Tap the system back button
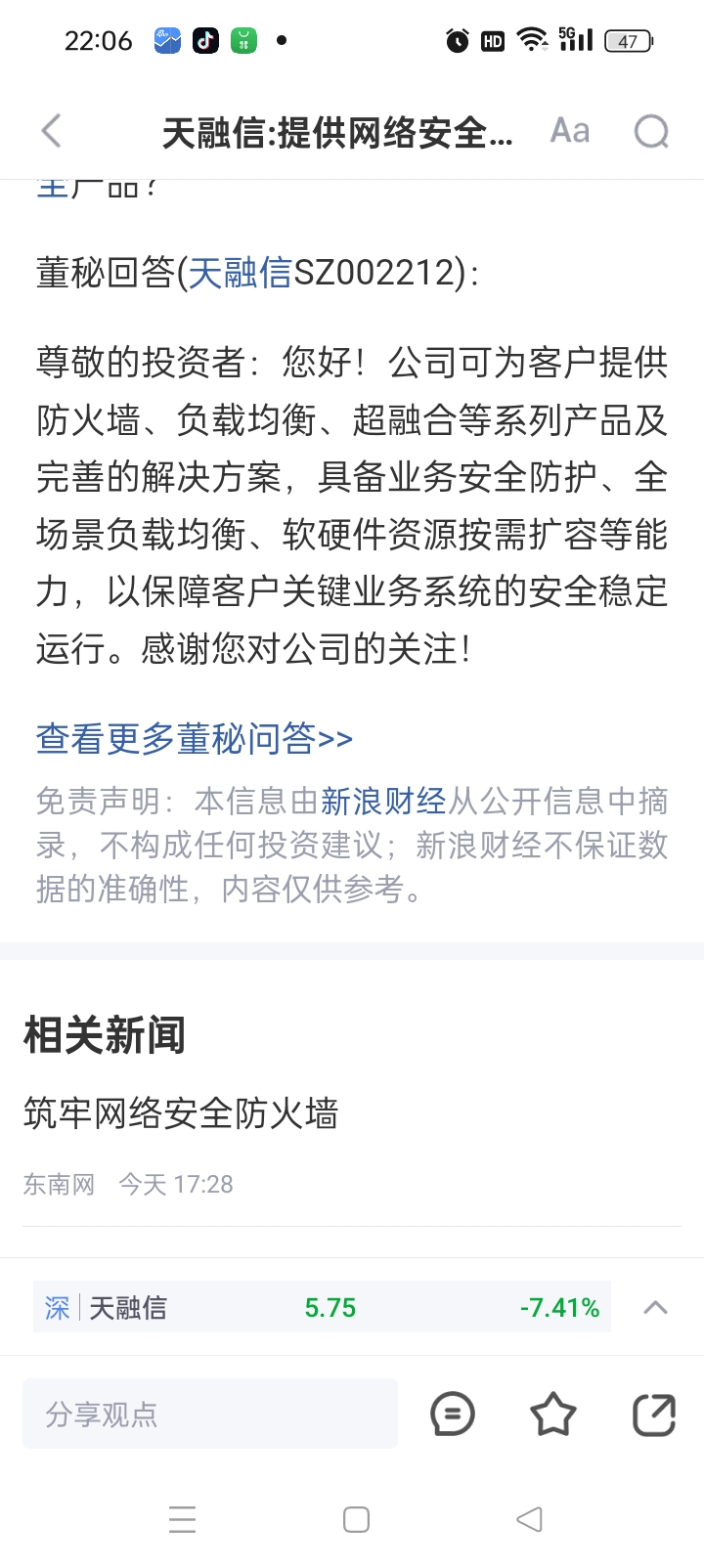This screenshot has height=1568, width=704. (529, 1519)
